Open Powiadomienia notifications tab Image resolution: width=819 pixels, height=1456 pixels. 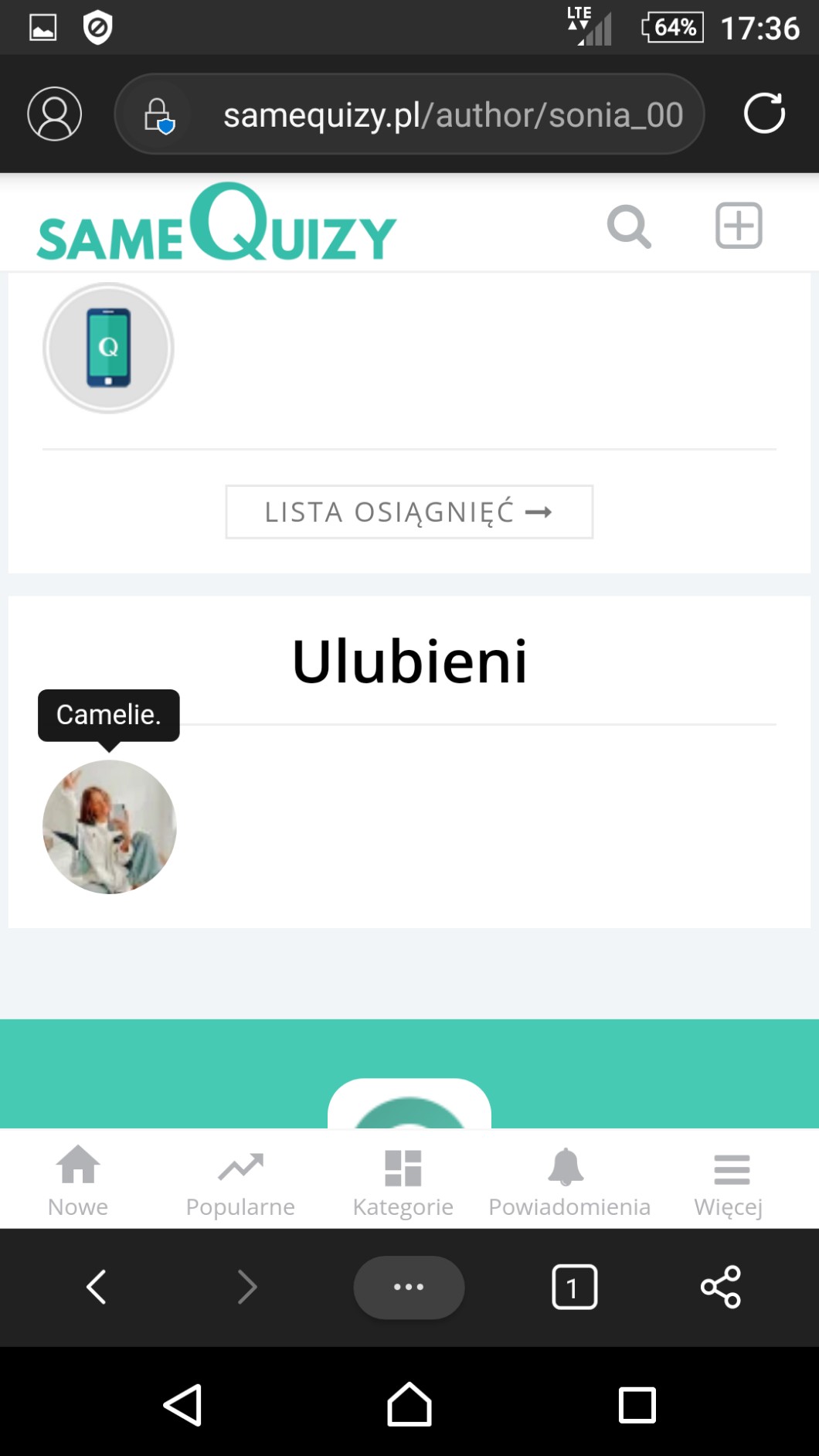pyautogui.click(x=569, y=1181)
